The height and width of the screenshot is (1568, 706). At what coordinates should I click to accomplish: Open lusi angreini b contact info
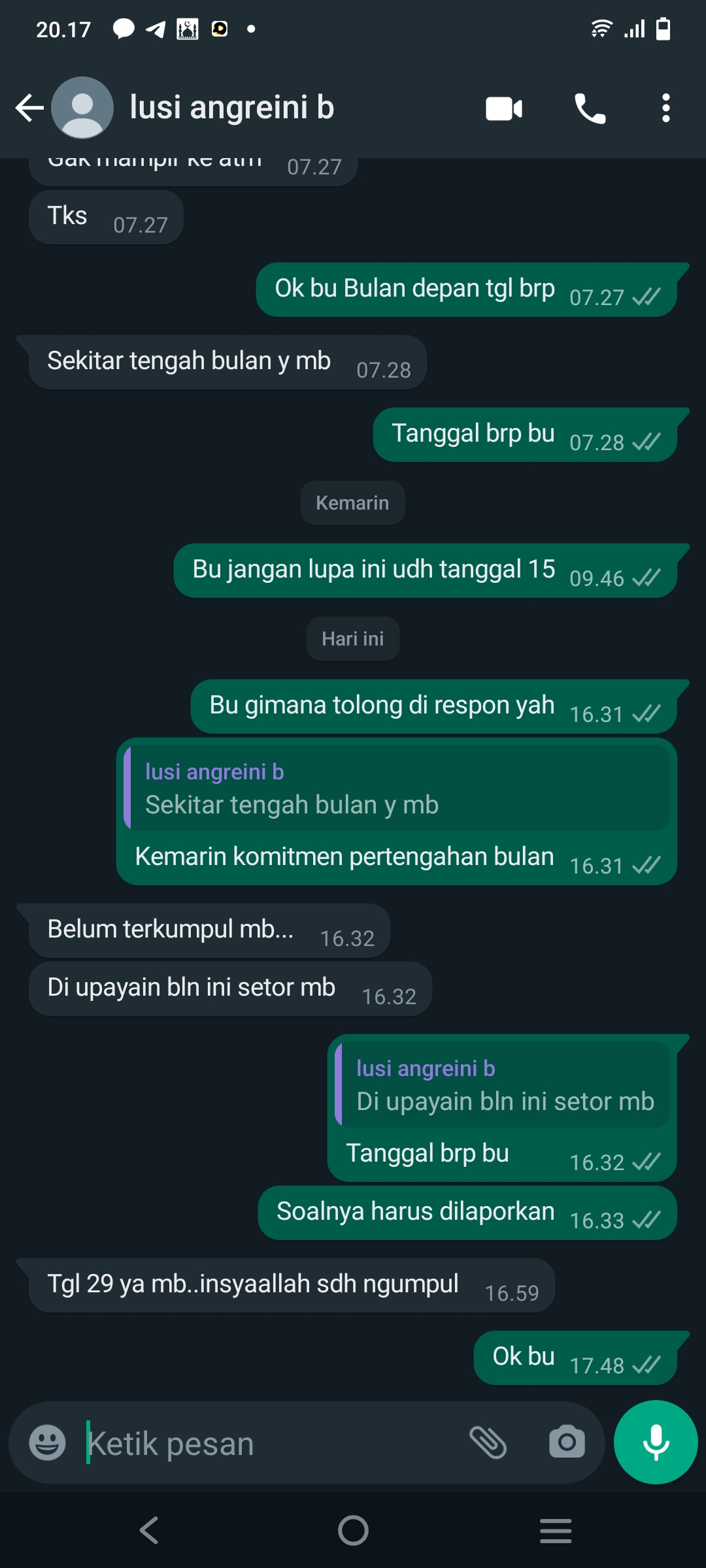[231, 108]
